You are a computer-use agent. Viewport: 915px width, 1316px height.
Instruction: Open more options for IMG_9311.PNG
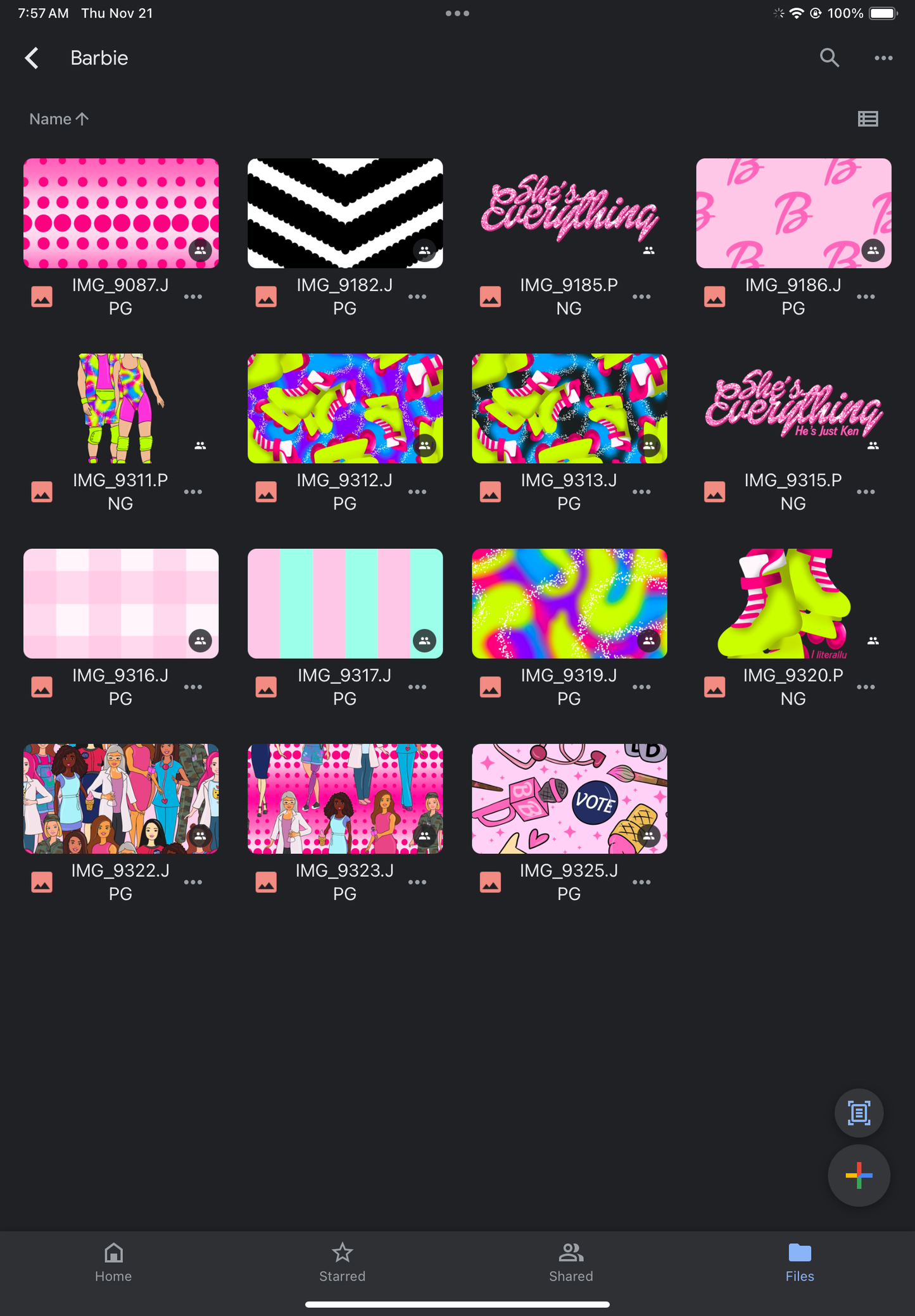[x=192, y=492]
